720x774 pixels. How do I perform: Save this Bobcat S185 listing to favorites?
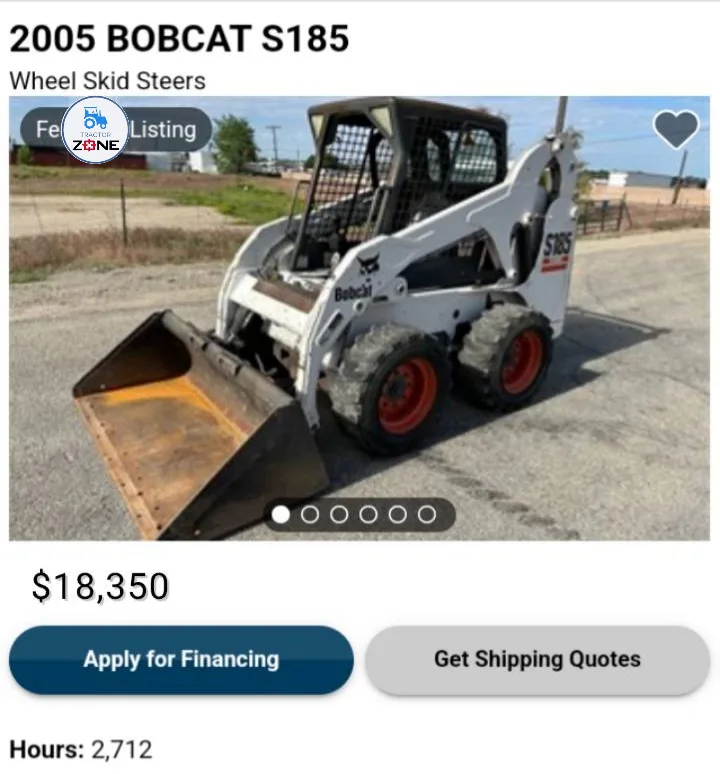tap(676, 129)
